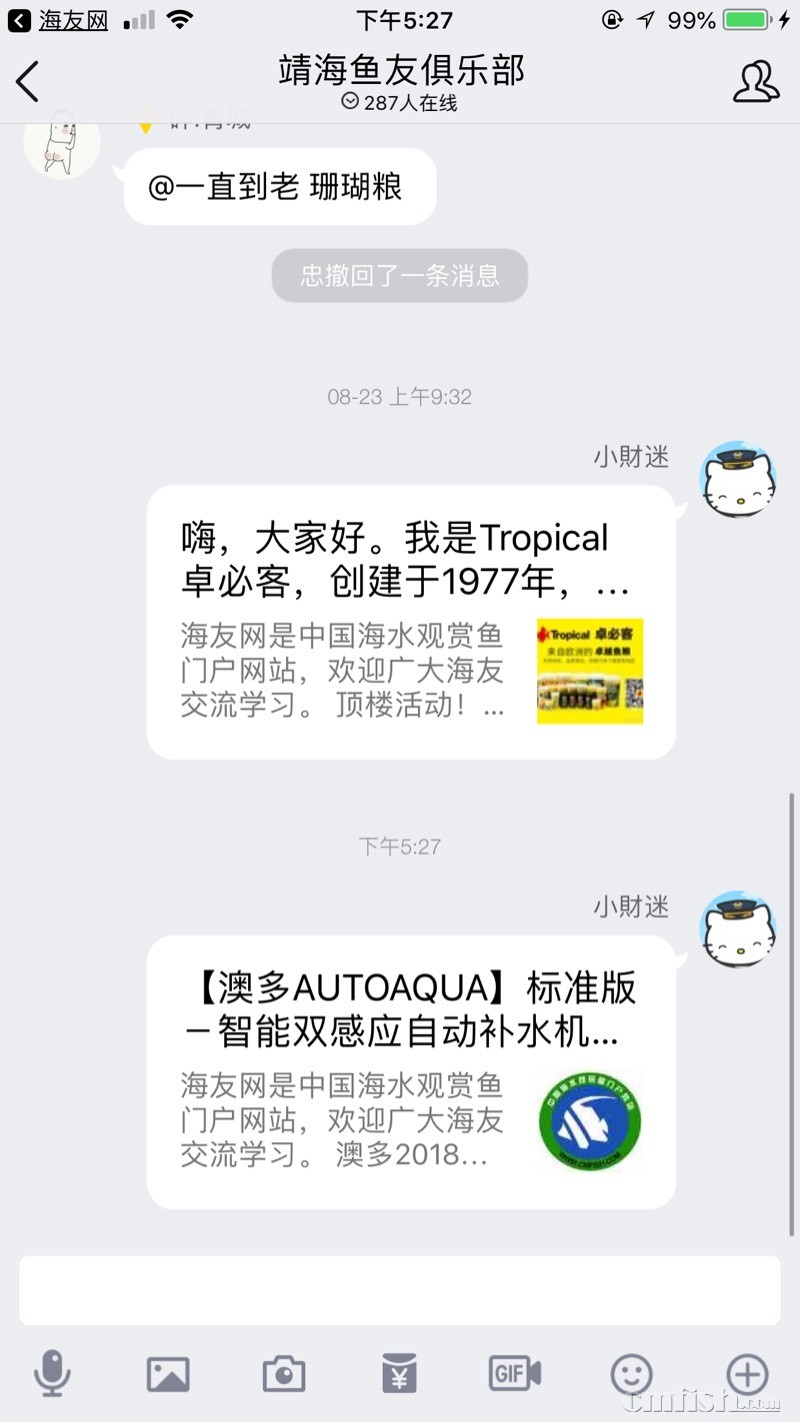Go back from the group chat
This screenshot has height=1423, width=800.
click(x=28, y=81)
